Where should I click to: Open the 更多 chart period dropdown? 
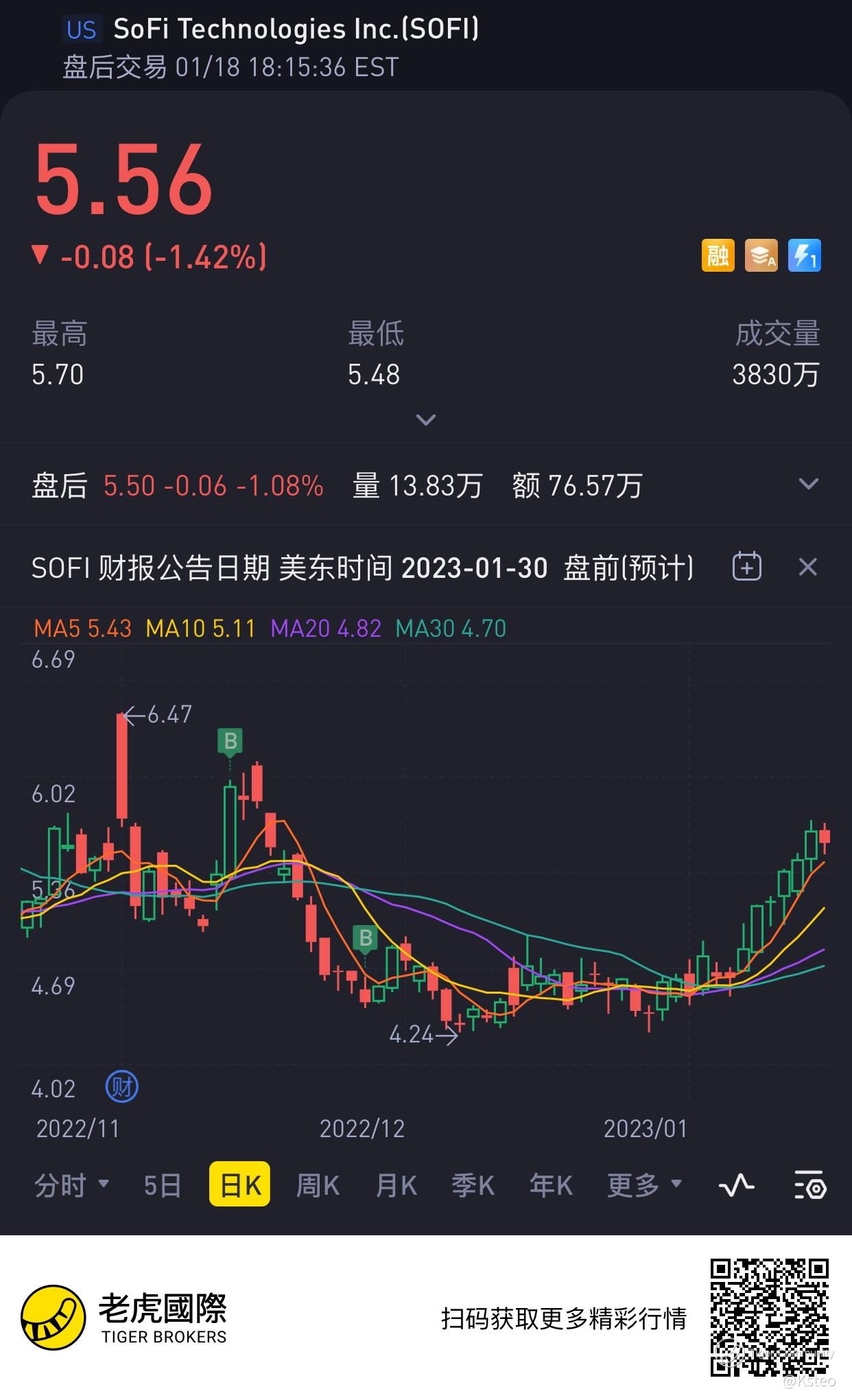[643, 1185]
